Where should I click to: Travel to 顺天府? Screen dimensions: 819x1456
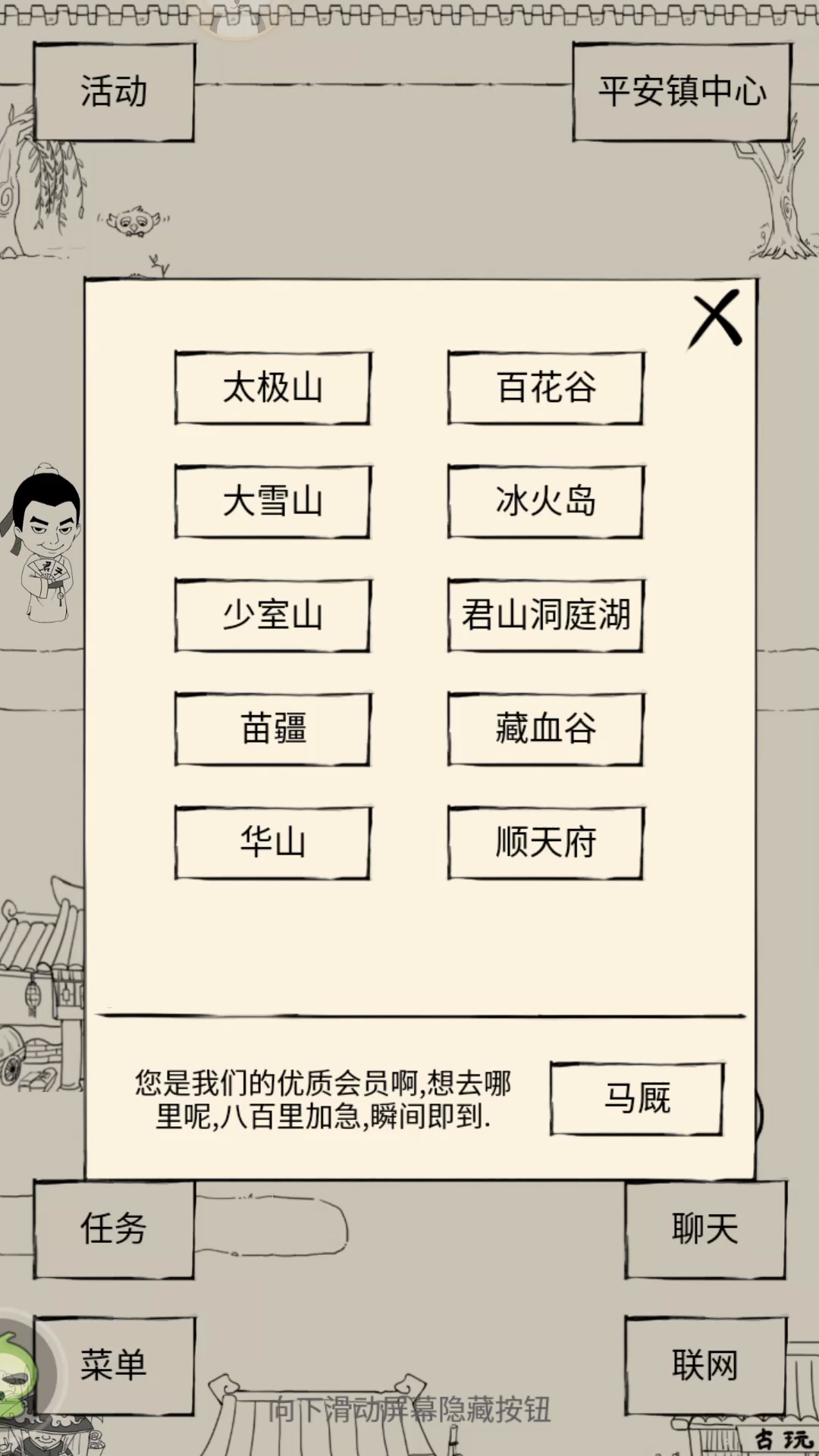pos(546,843)
